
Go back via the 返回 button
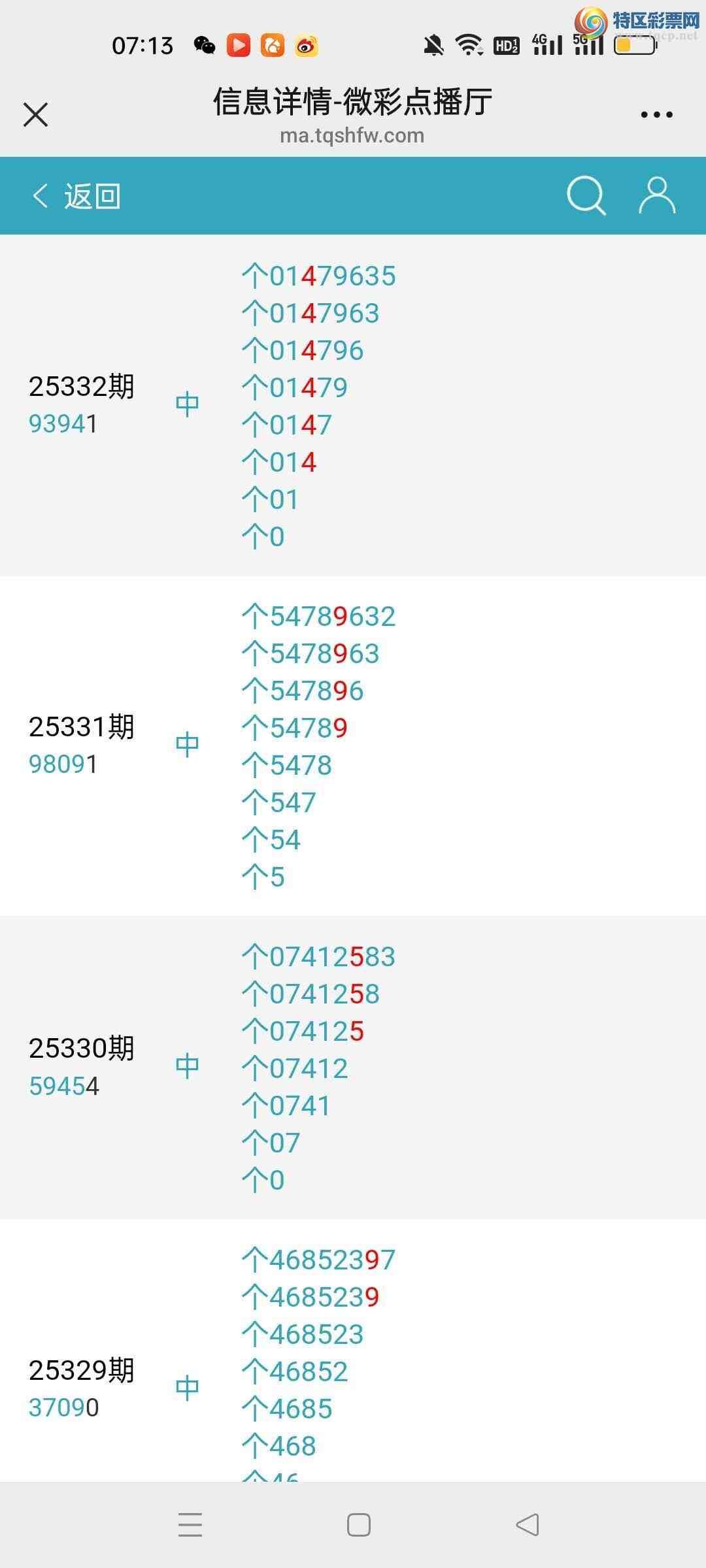pyautogui.click(x=76, y=196)
